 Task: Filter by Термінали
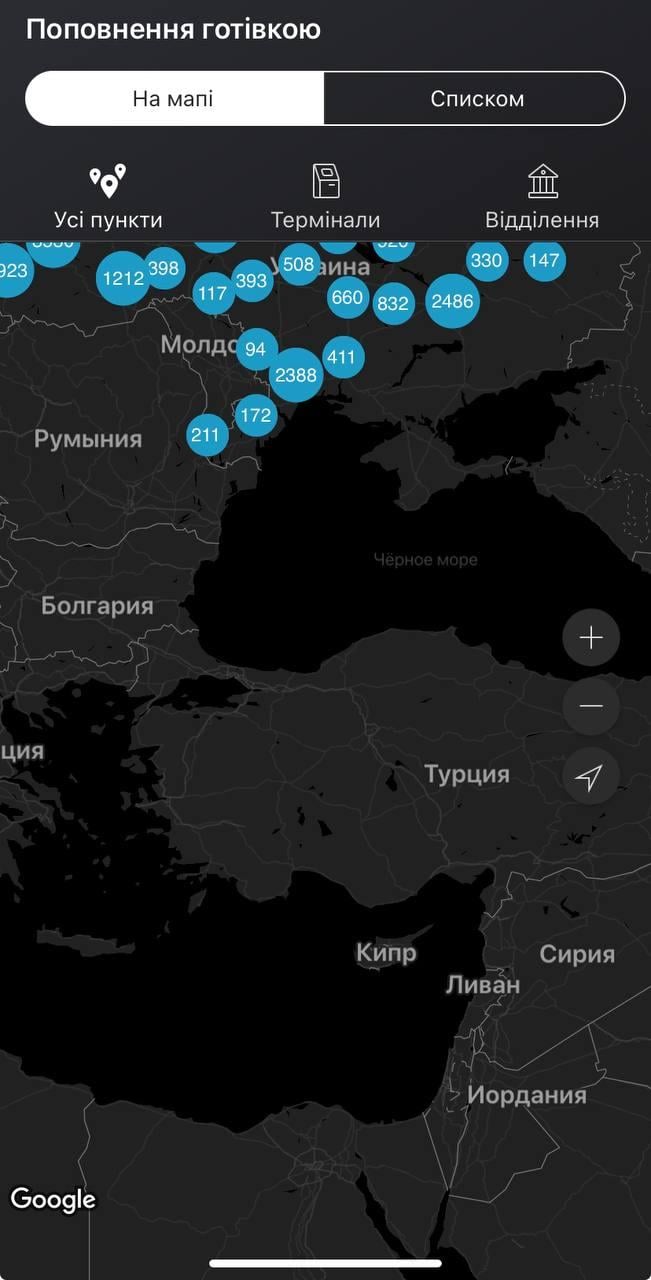point(325,197)
